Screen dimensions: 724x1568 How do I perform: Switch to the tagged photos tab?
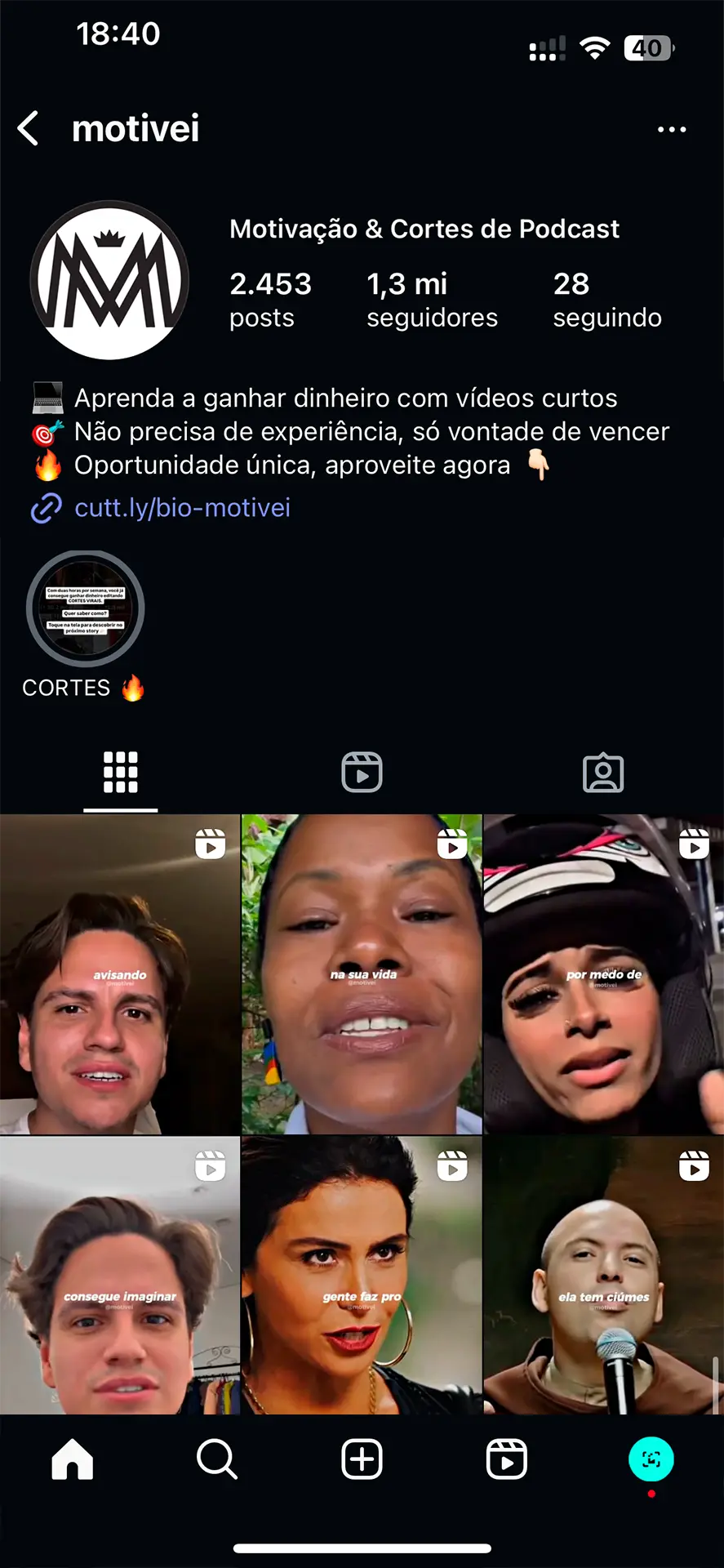pyautogui.click(x=603, y=772)
